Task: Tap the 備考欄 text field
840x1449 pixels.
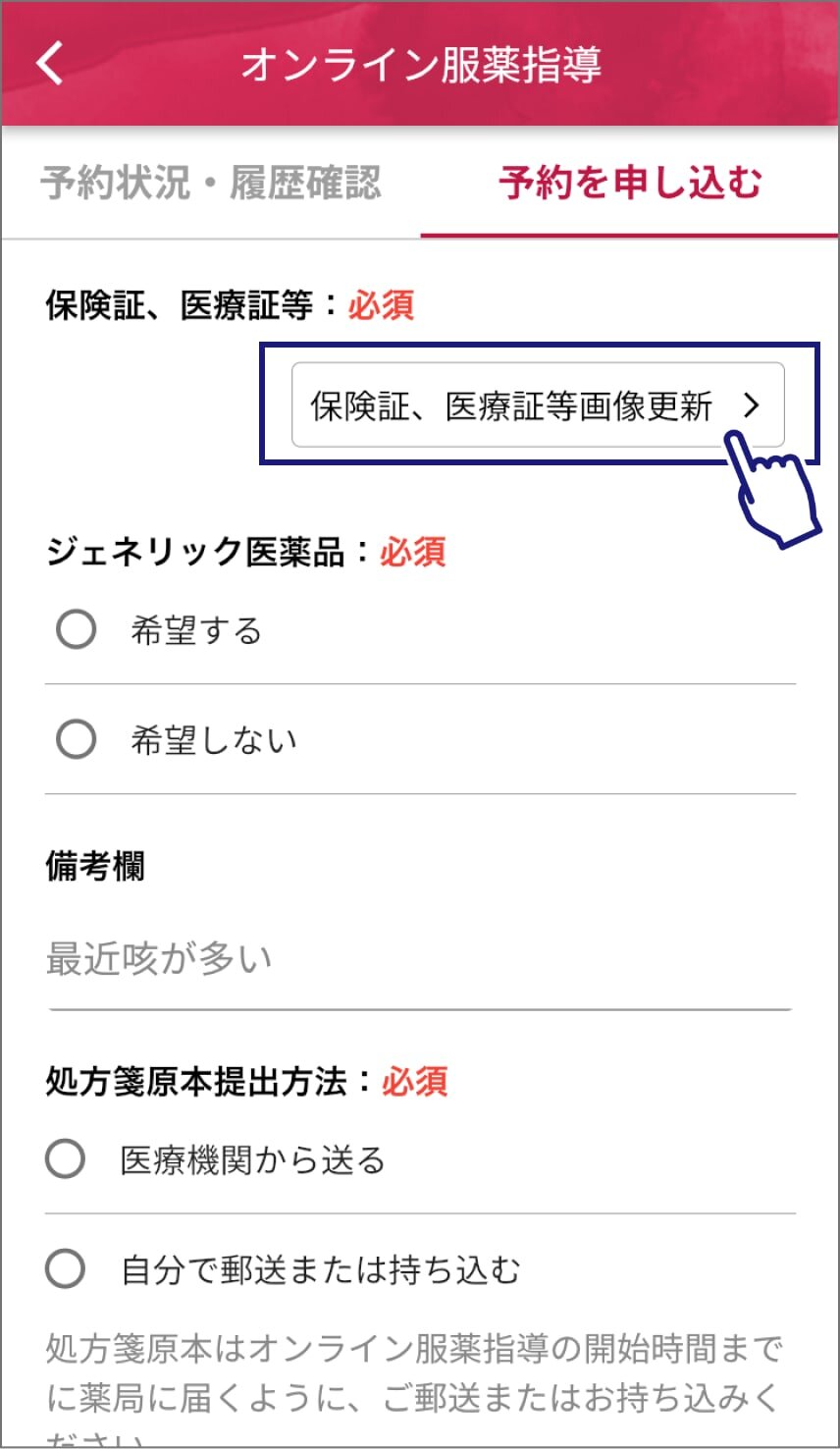Action: 420,960
